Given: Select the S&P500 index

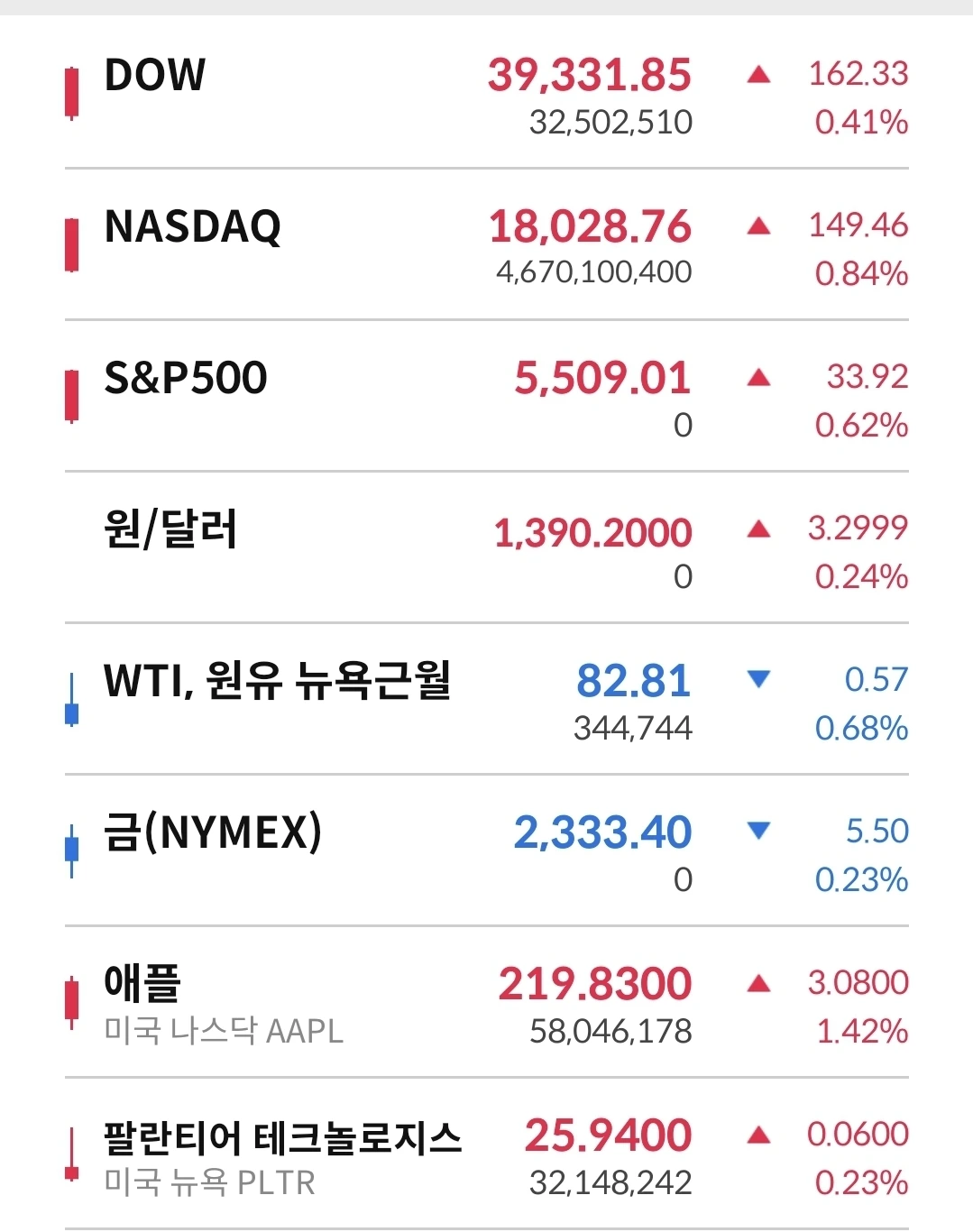Looking at the screenshot, I should pos(186,378).
